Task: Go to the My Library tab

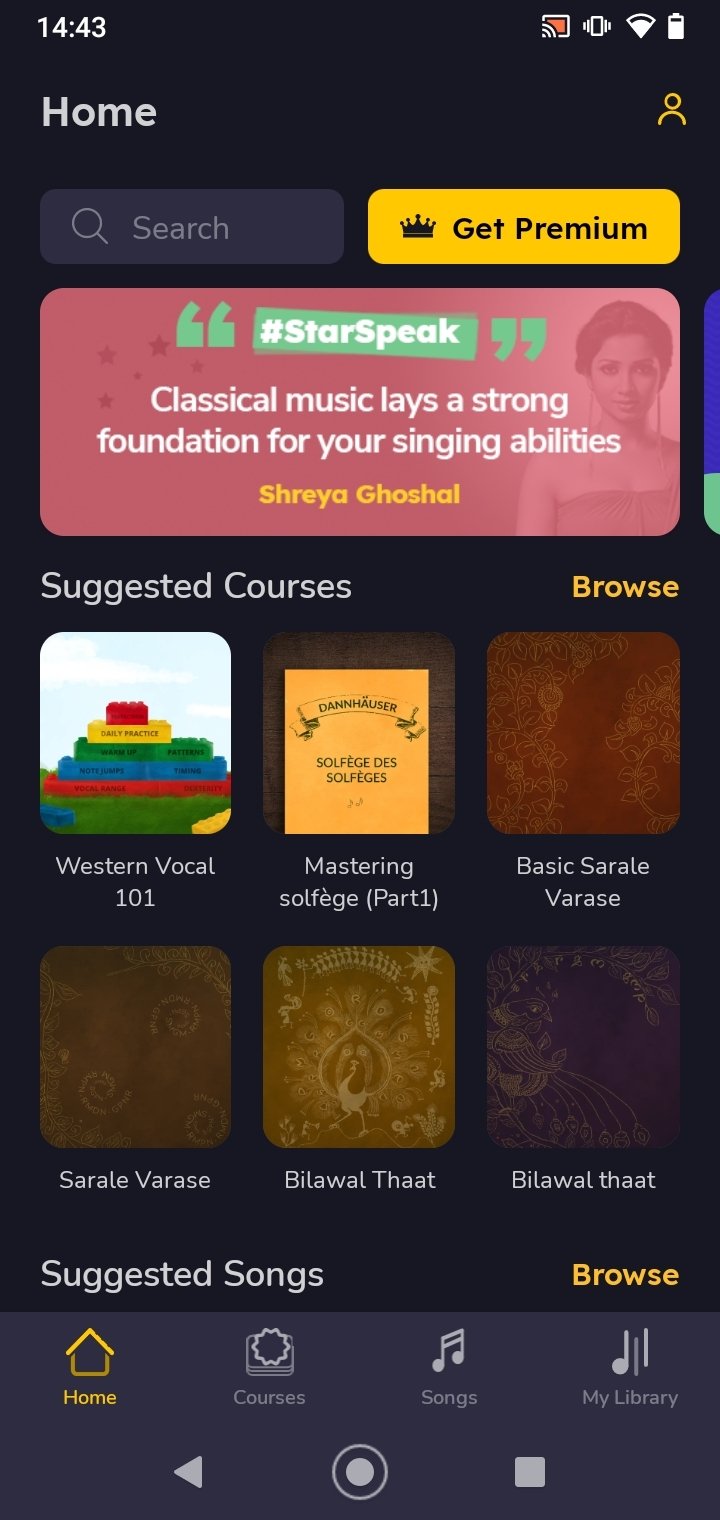Action: 630,1368
